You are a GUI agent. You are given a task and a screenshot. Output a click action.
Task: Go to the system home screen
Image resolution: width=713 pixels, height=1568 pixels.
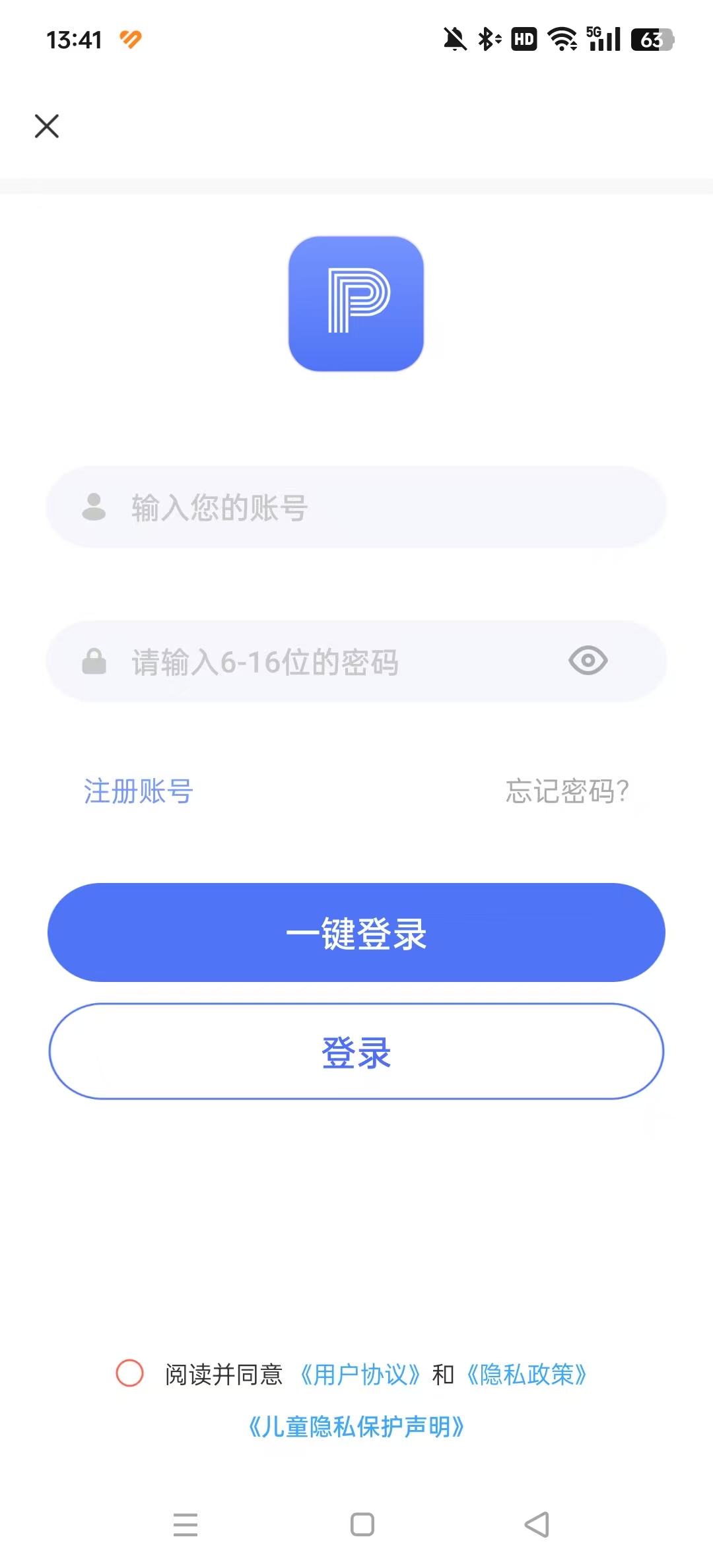coord(362,1524)
